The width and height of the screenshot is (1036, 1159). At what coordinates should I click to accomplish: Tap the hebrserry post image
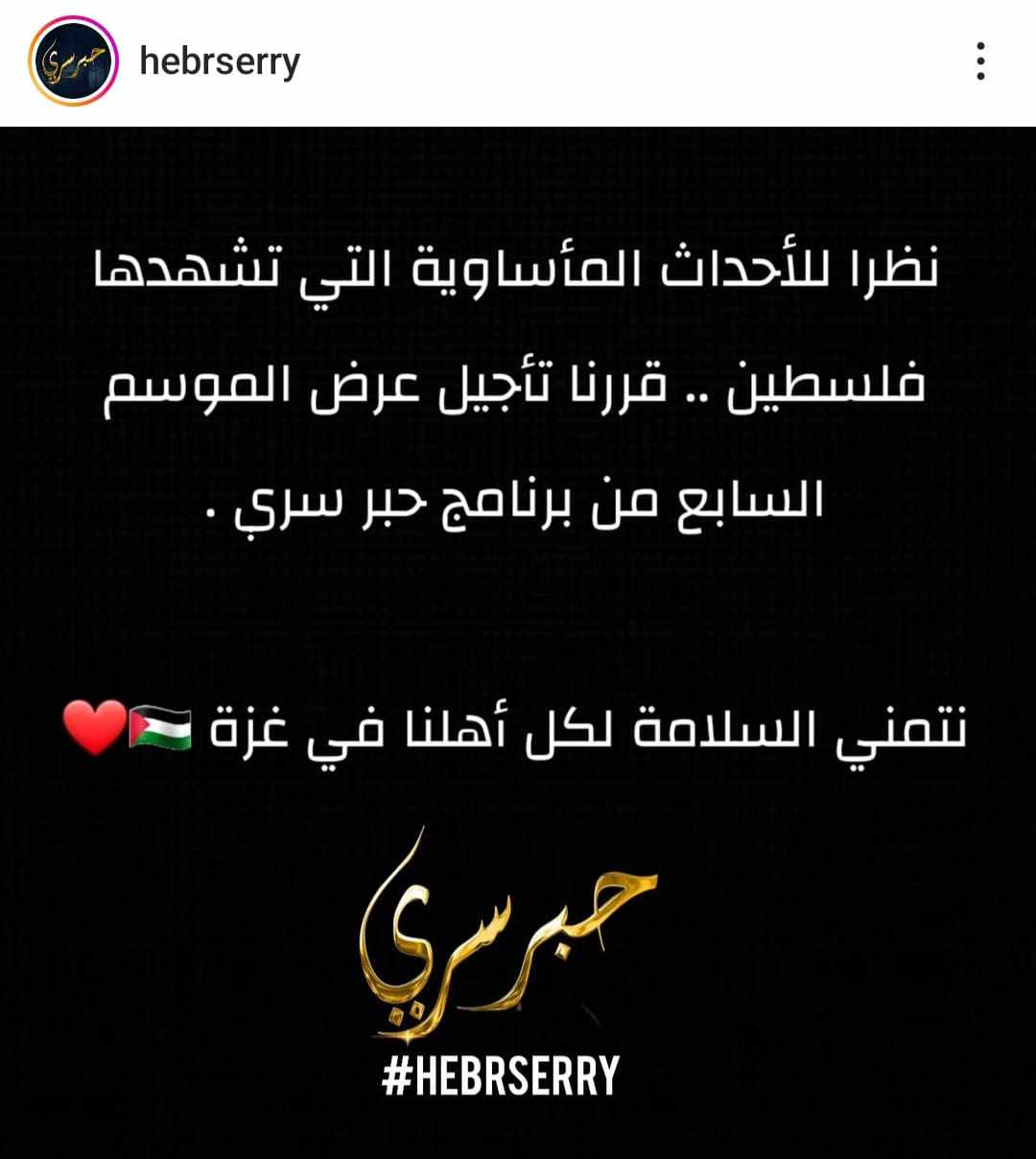[x=518, y=641]
